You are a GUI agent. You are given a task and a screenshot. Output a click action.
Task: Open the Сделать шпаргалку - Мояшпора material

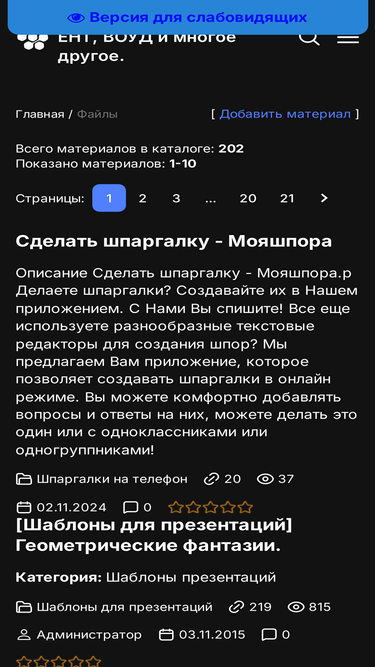(173, 242)
